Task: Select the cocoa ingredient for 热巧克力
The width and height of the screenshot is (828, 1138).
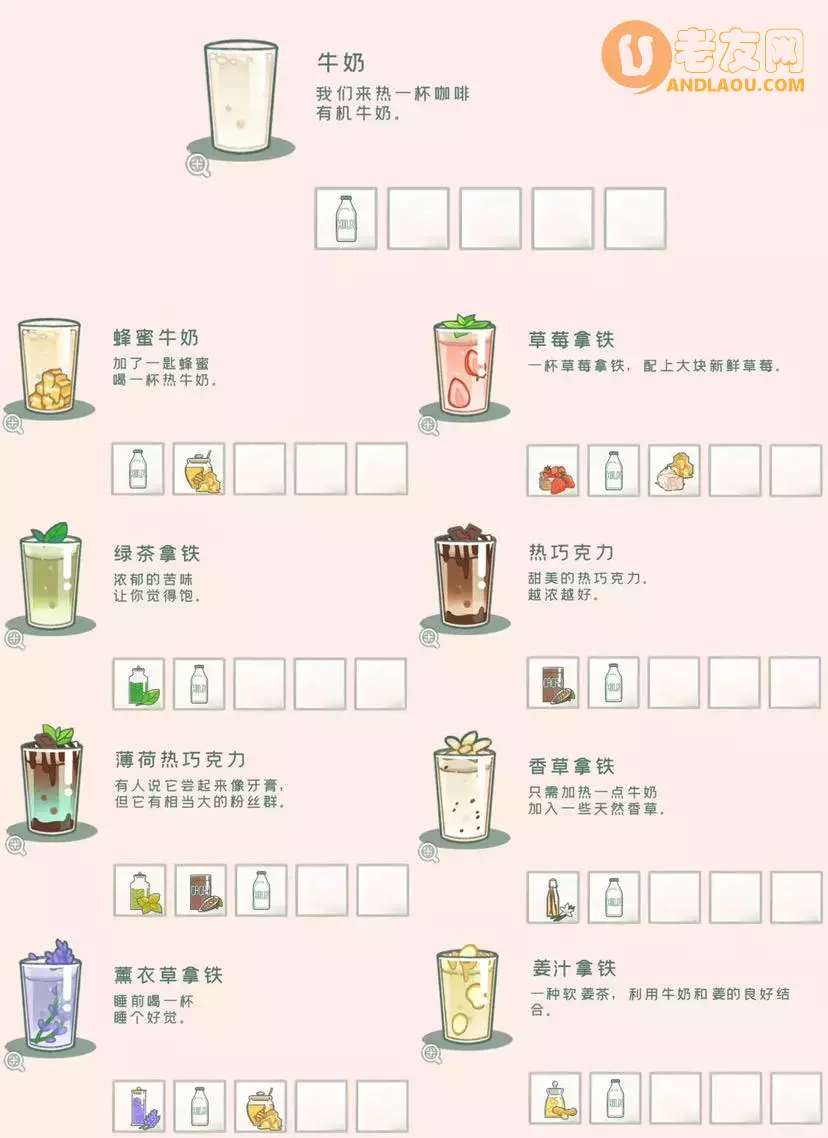Action: pos(553,681)
